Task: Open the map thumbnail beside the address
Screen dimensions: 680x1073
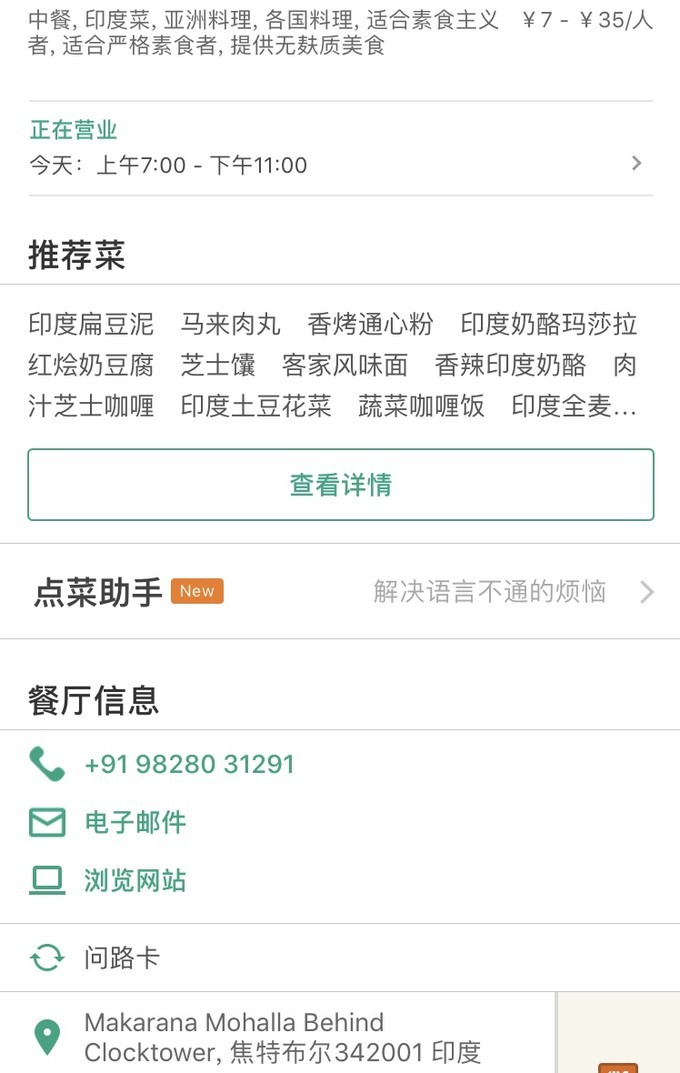Action: pos(618,1035)
